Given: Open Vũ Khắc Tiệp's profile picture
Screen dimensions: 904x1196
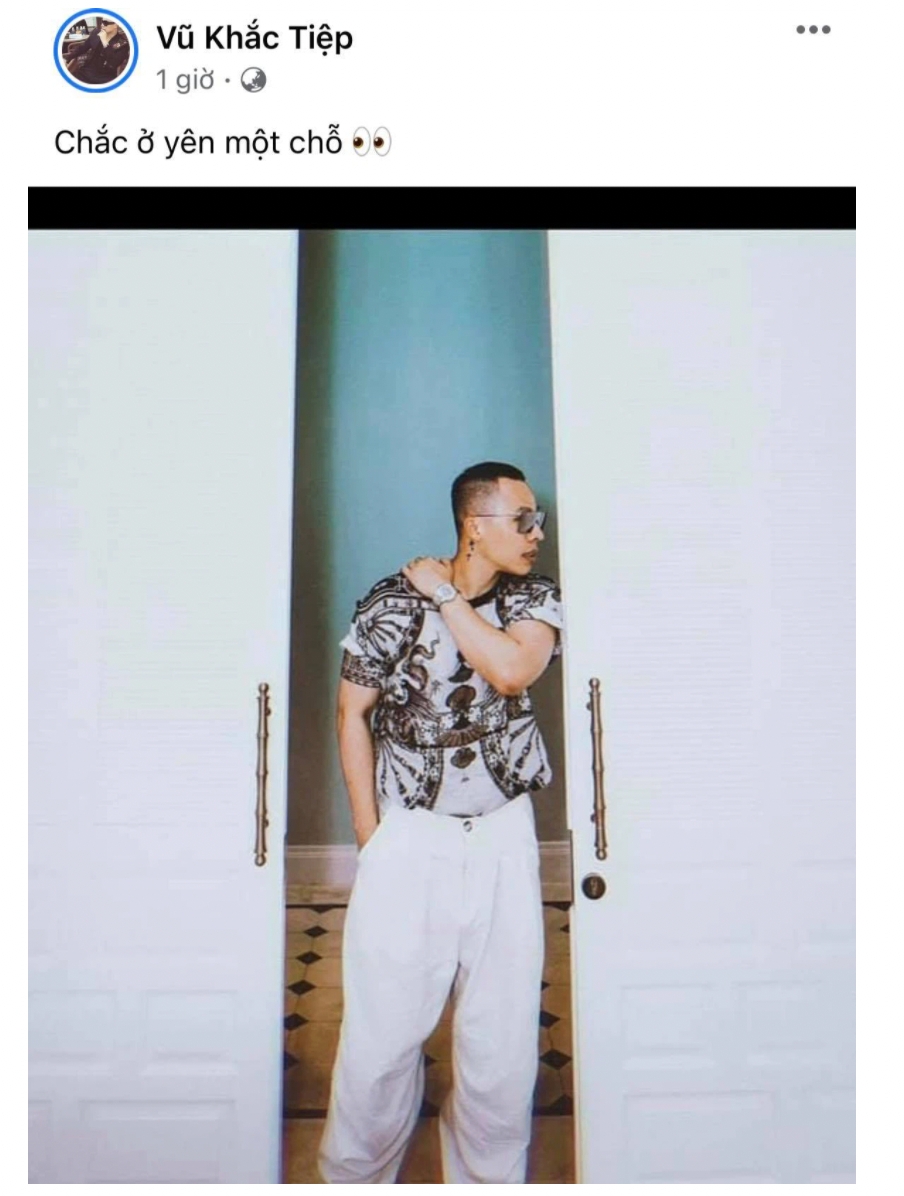Looking at the screenshot, I should coord(95,50).
